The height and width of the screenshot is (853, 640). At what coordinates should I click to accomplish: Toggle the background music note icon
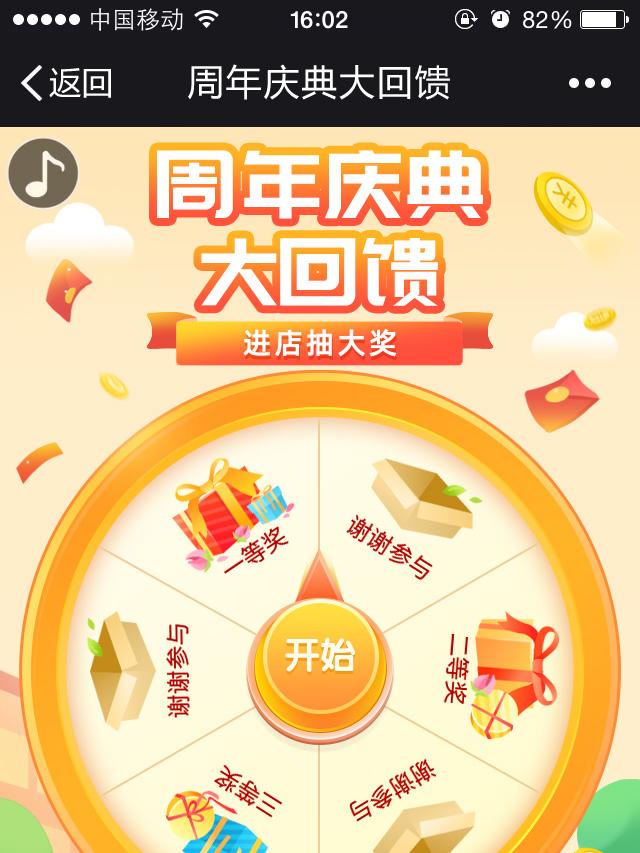(x=43, y=174)
